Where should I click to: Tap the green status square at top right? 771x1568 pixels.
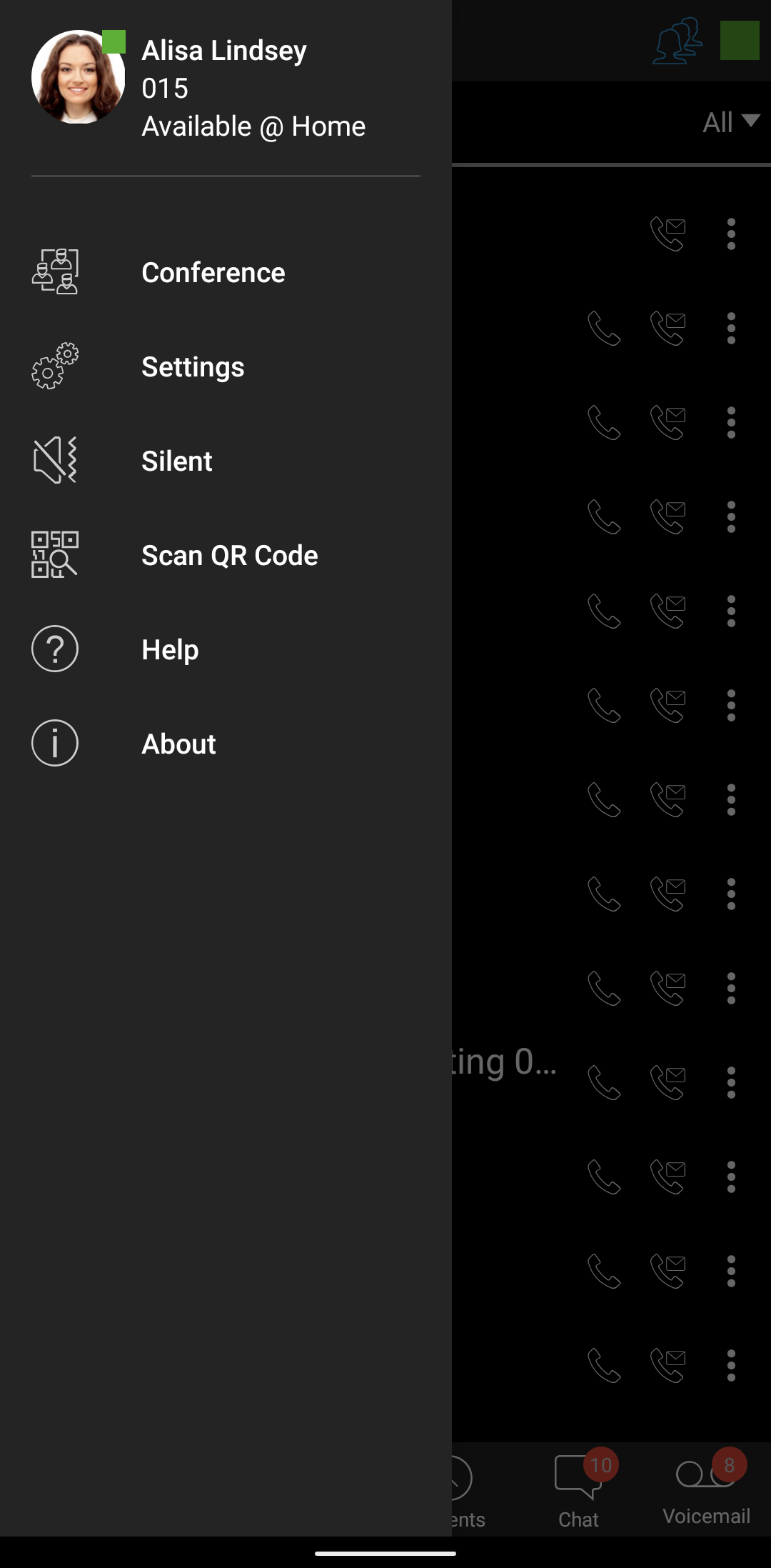tap(740, 40)
